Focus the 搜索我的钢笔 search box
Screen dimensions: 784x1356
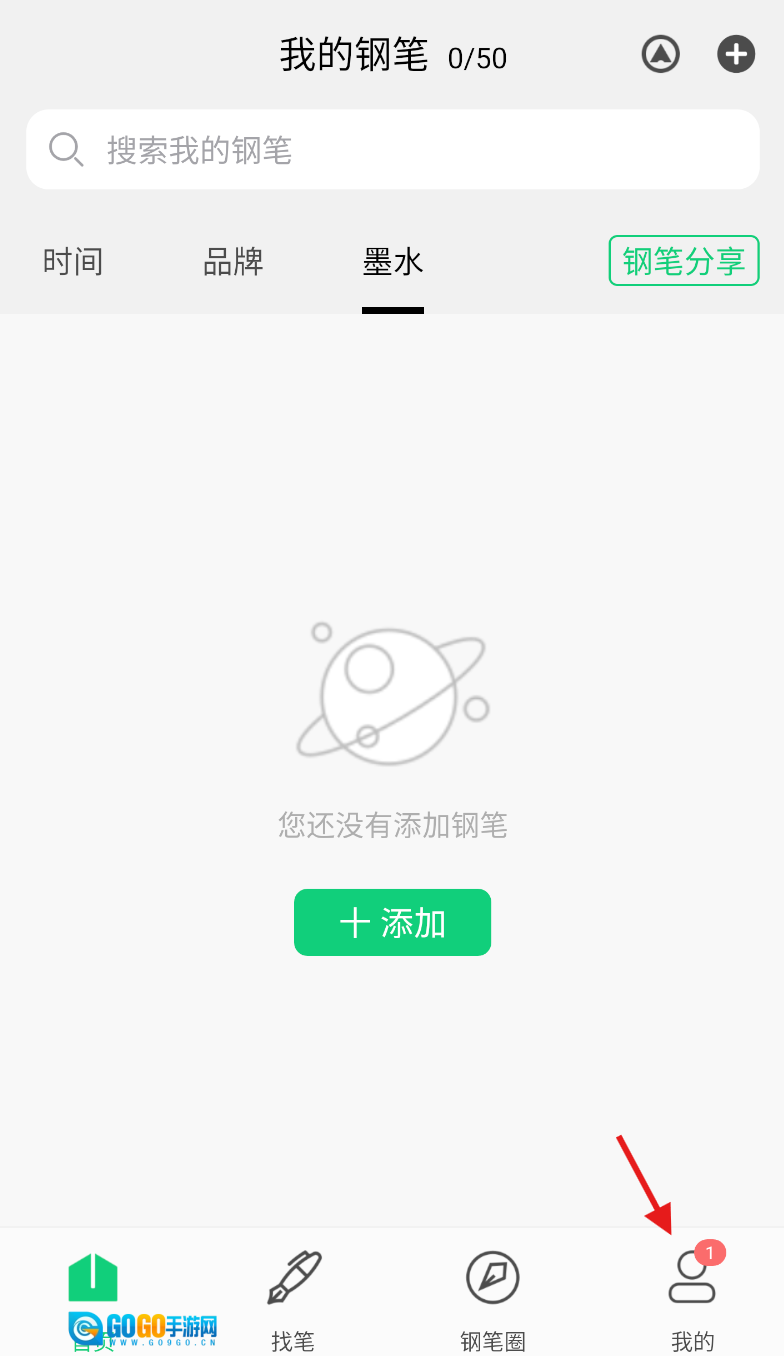point(392,150)
